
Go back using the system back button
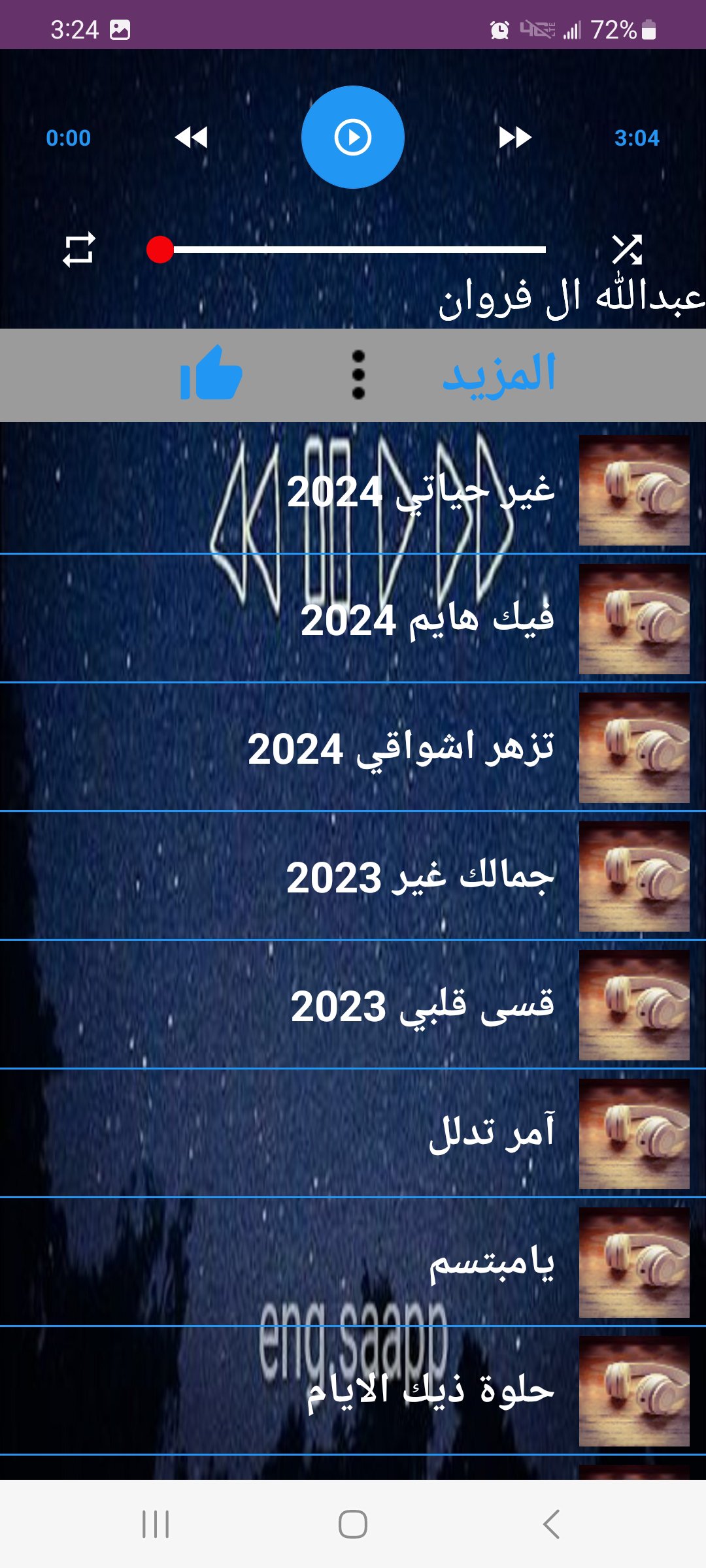(551, 1524)
